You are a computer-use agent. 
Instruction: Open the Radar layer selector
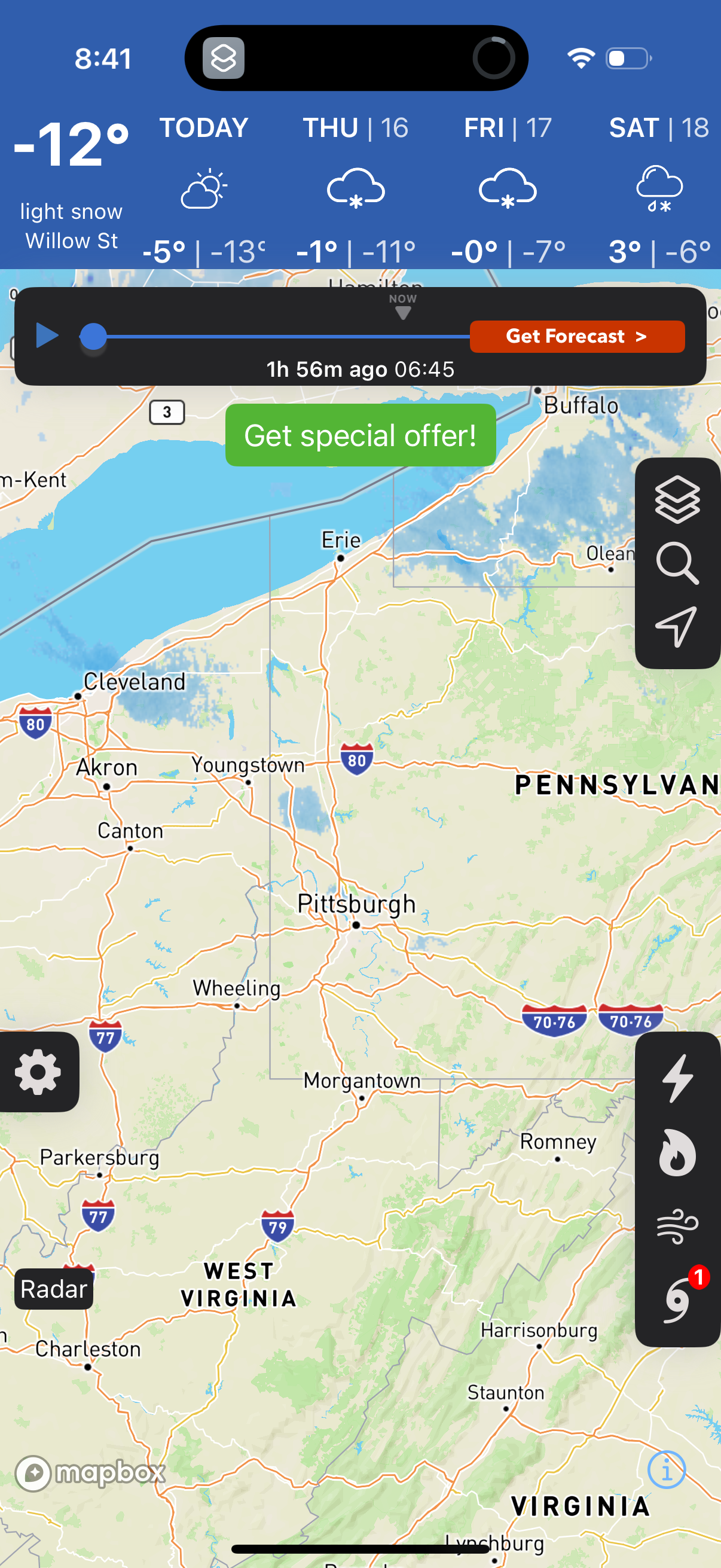tap(53, 1289)
